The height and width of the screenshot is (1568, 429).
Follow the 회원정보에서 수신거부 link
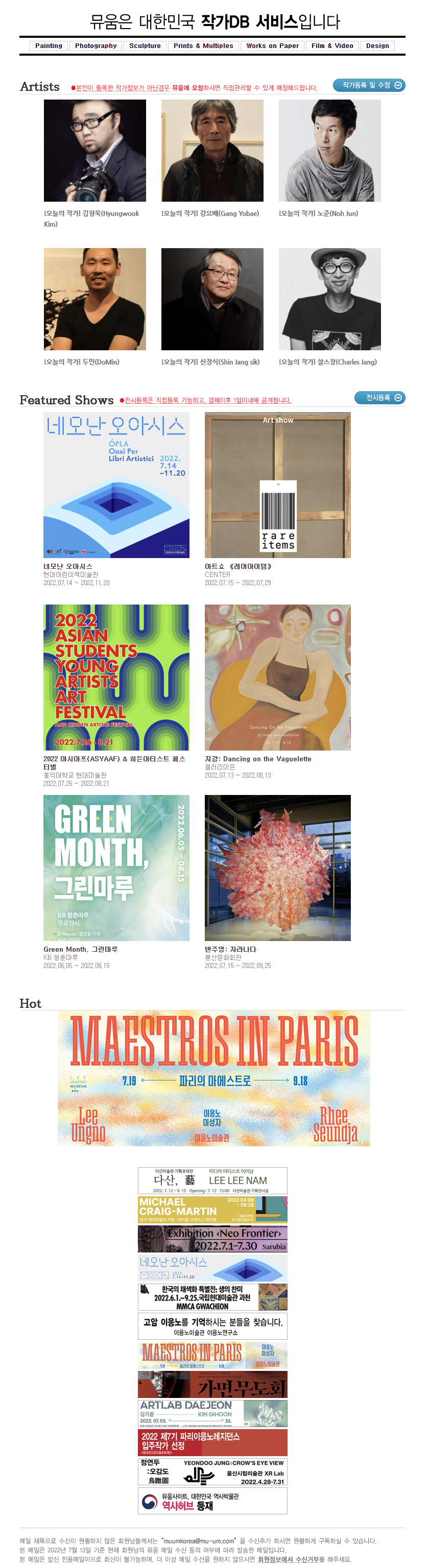[291, 1559]
